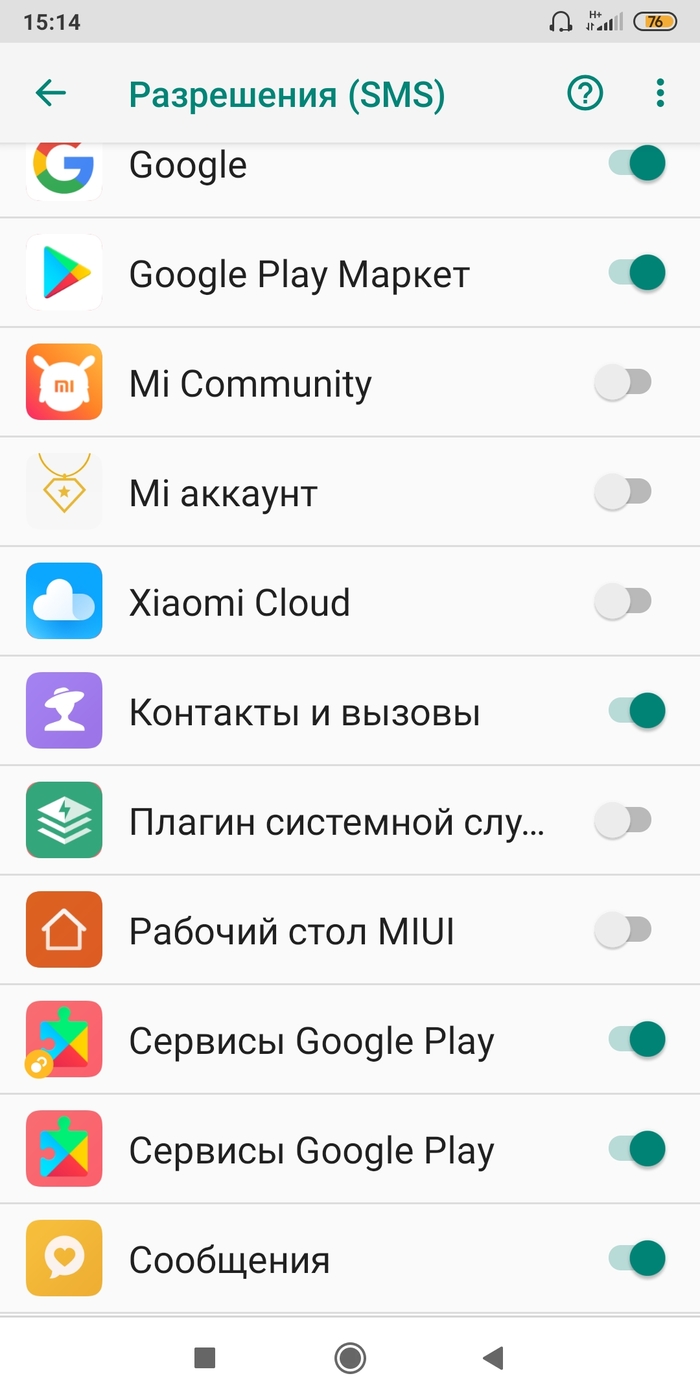Revoke SMS permission from Сообщения

pyautogui.click(x=637, y=1259)
